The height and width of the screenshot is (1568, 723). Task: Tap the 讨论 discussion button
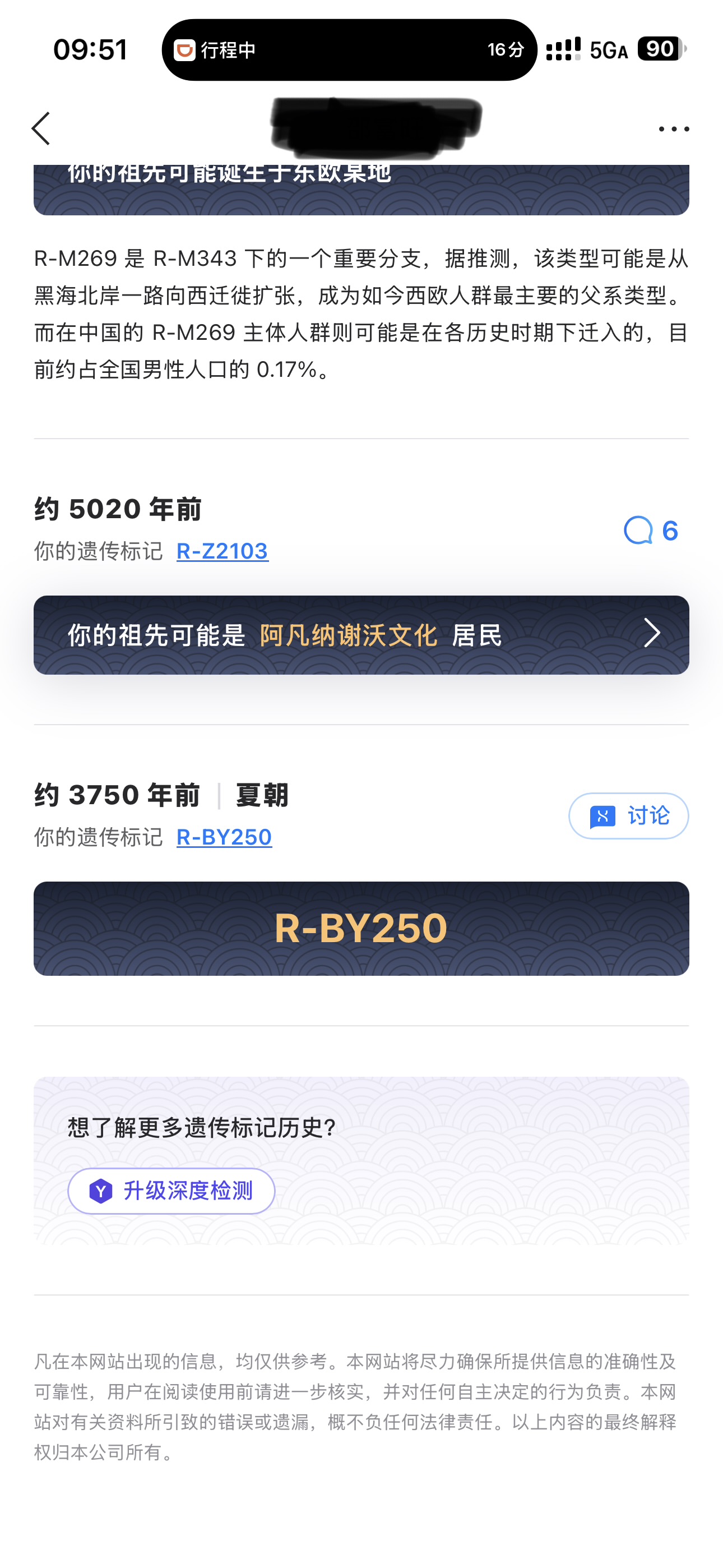[628, 815]
